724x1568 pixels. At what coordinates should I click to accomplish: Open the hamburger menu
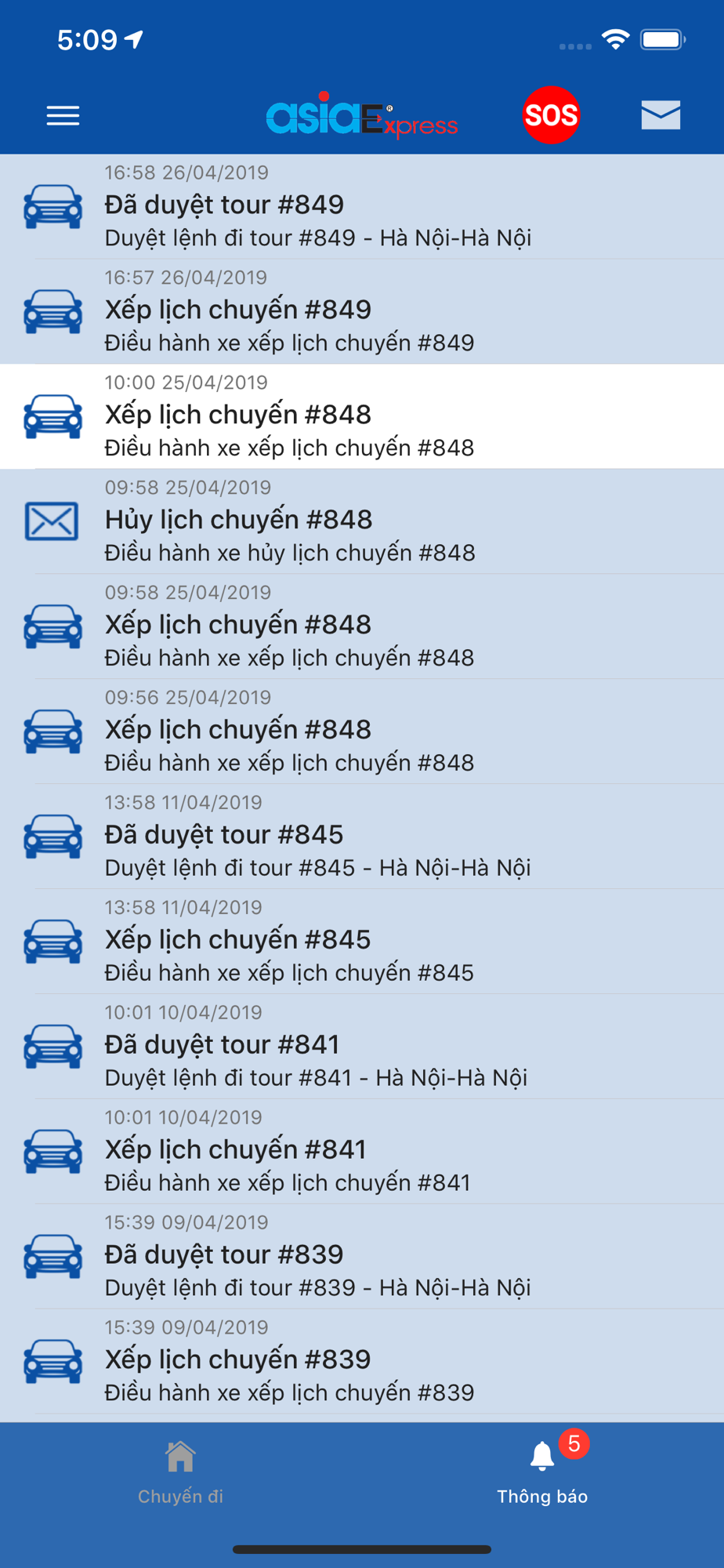point(63,116)
